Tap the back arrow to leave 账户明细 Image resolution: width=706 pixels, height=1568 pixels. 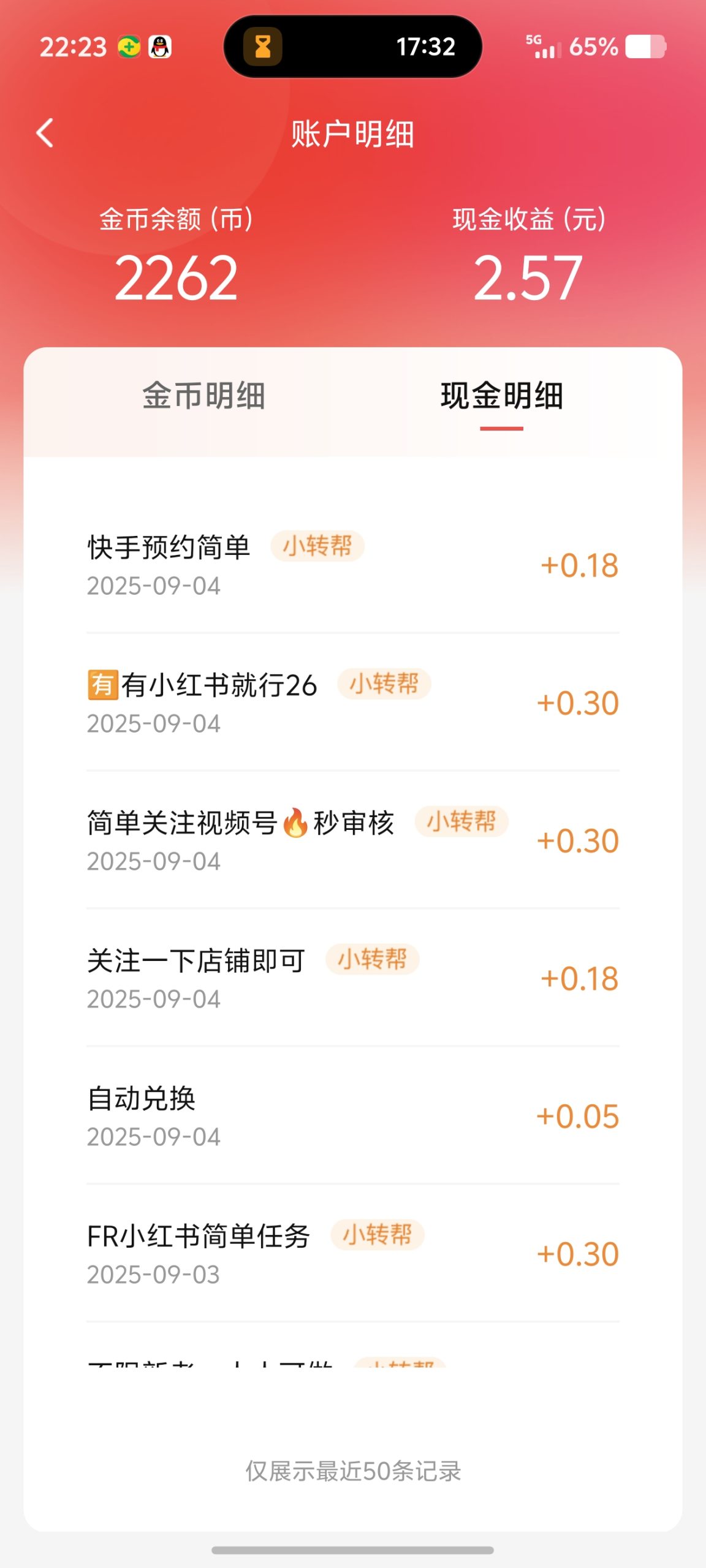[x=44, y=134]
